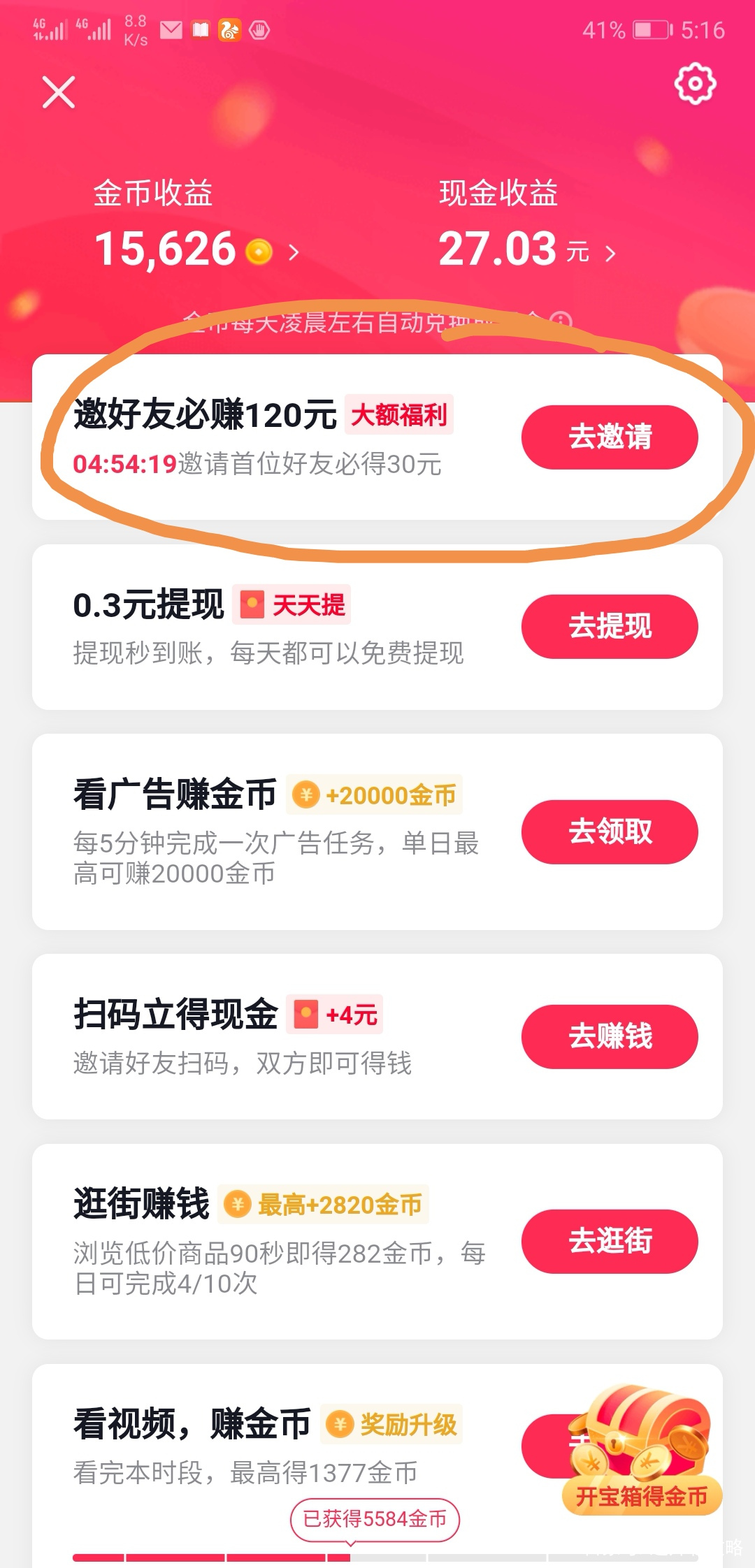The image size is (755, 1568).
Task: Tap 去逛街 to browse products
Action: pyautogui.click(x=609, y=1242)
